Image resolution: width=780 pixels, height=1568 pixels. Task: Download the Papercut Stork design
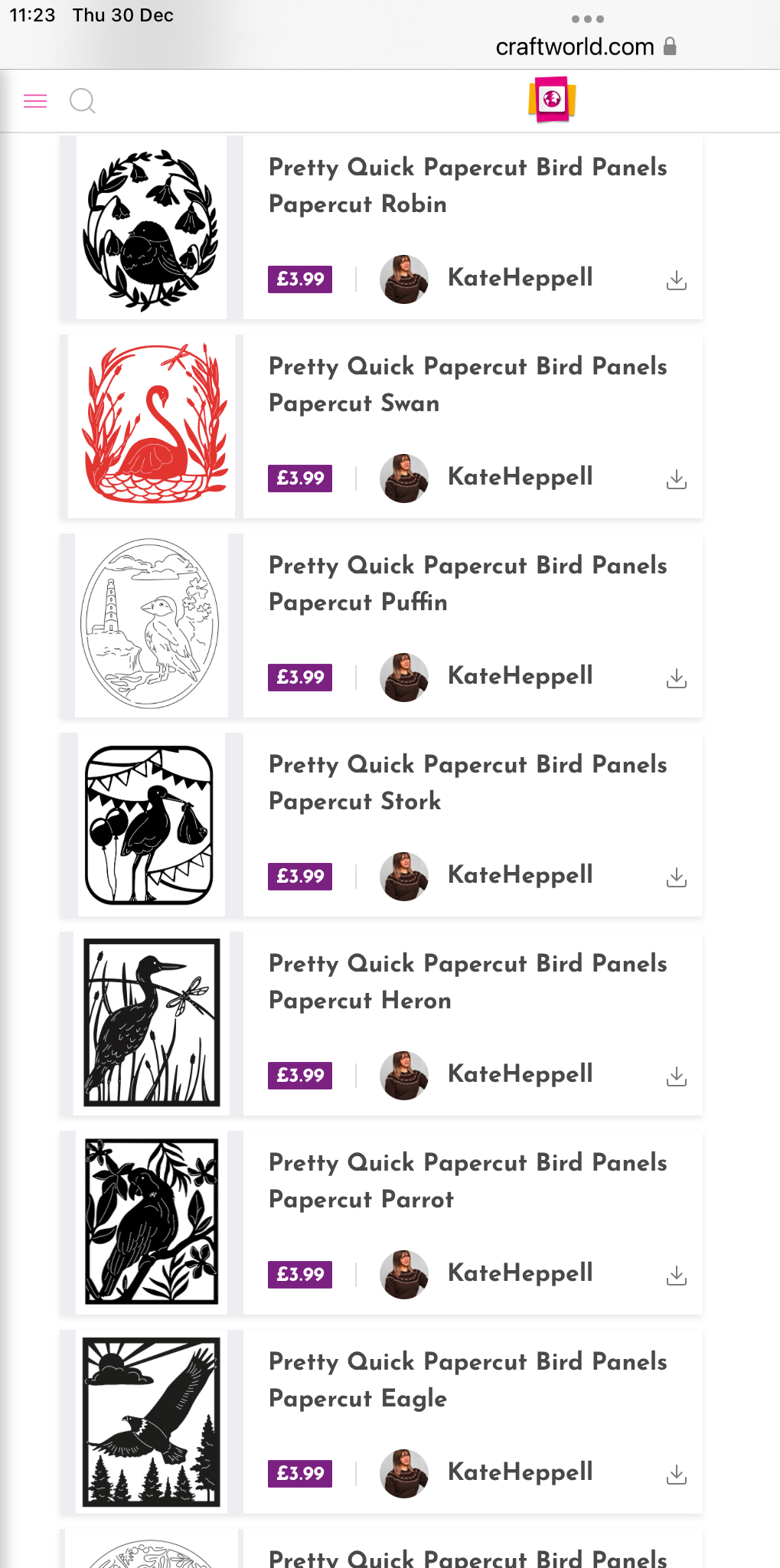pyautogui.click(x=676, y=877)
